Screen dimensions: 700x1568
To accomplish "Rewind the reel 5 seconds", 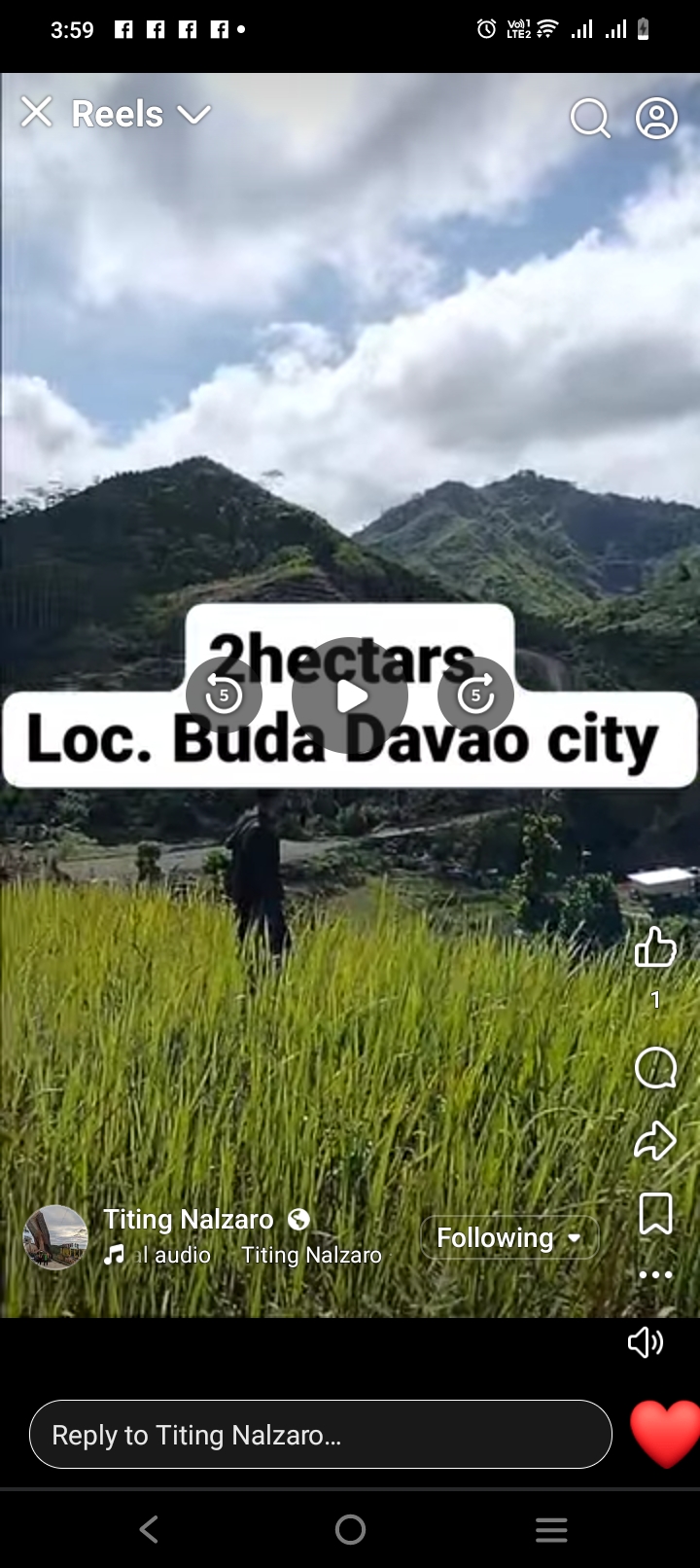I will tap(225, 695).
